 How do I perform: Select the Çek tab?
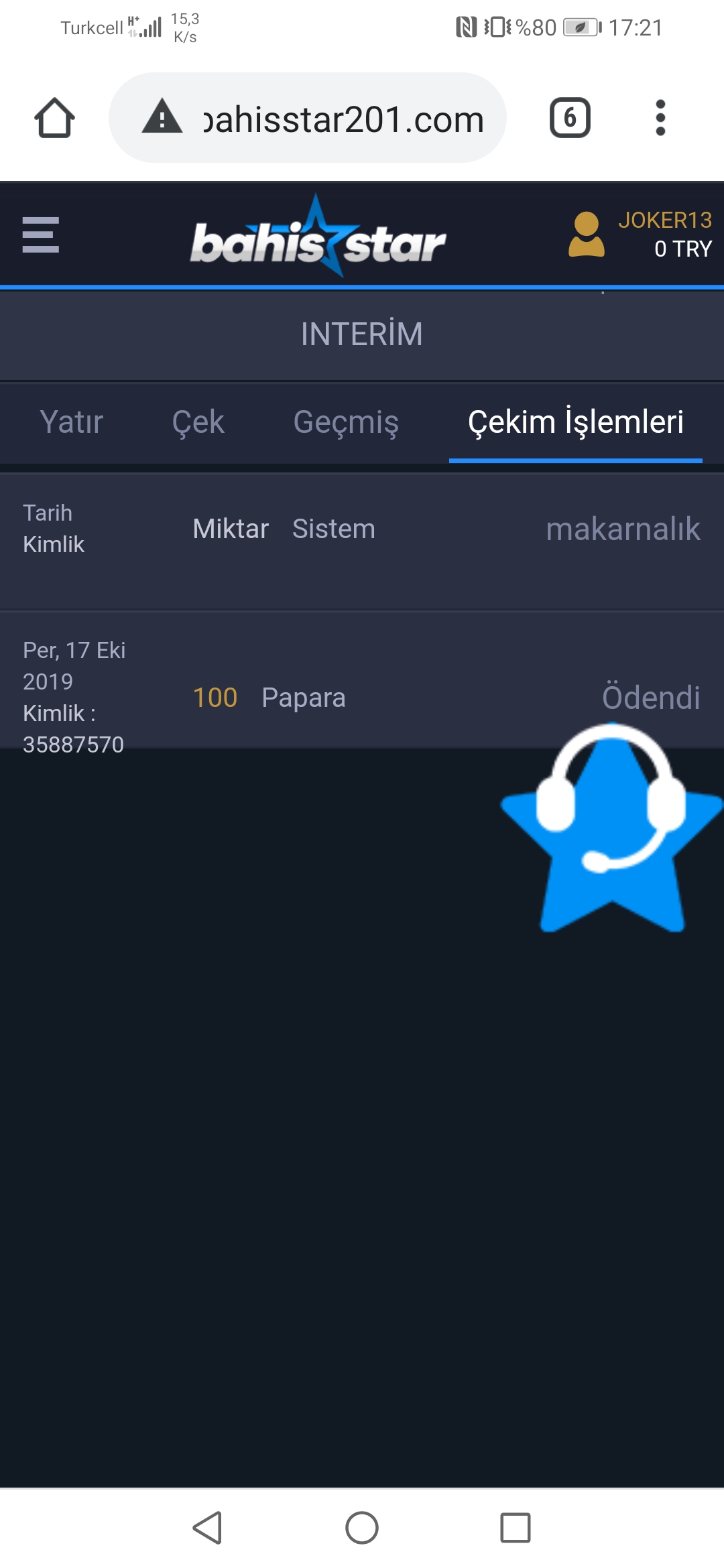pyautogui.click(x=198, y=422)
